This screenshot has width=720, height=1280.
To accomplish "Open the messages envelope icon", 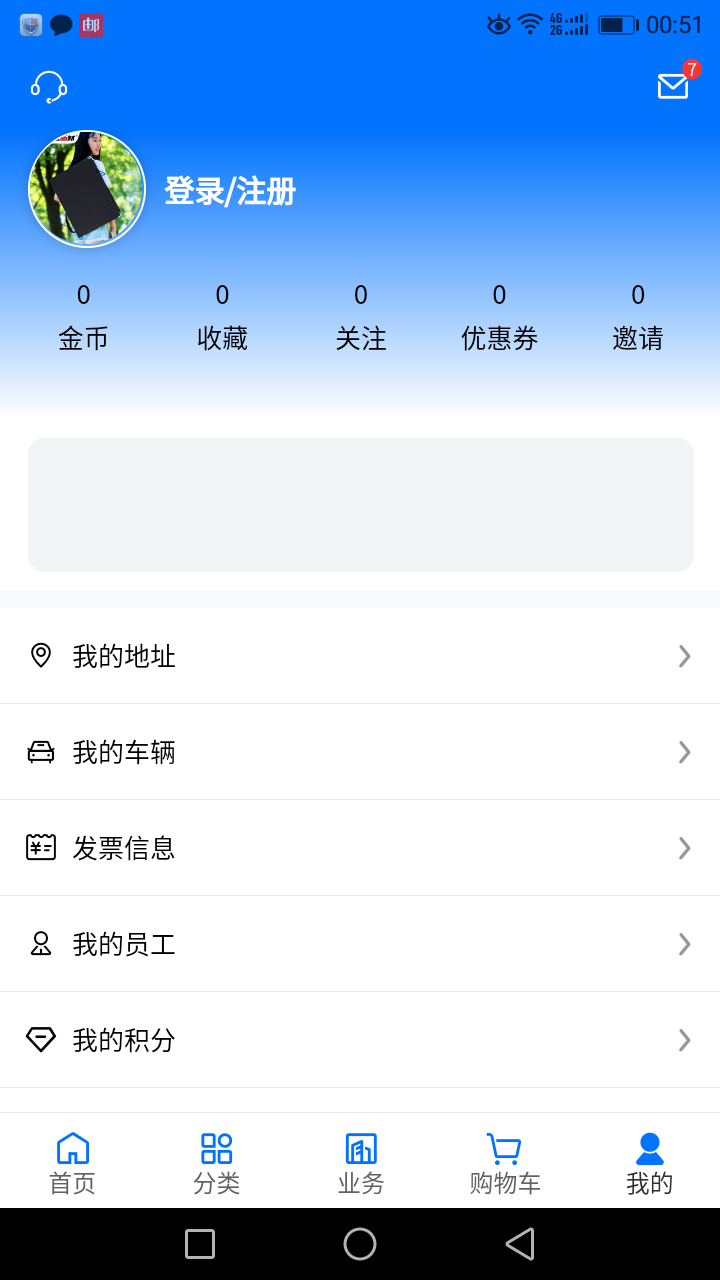I will (673, 87).
